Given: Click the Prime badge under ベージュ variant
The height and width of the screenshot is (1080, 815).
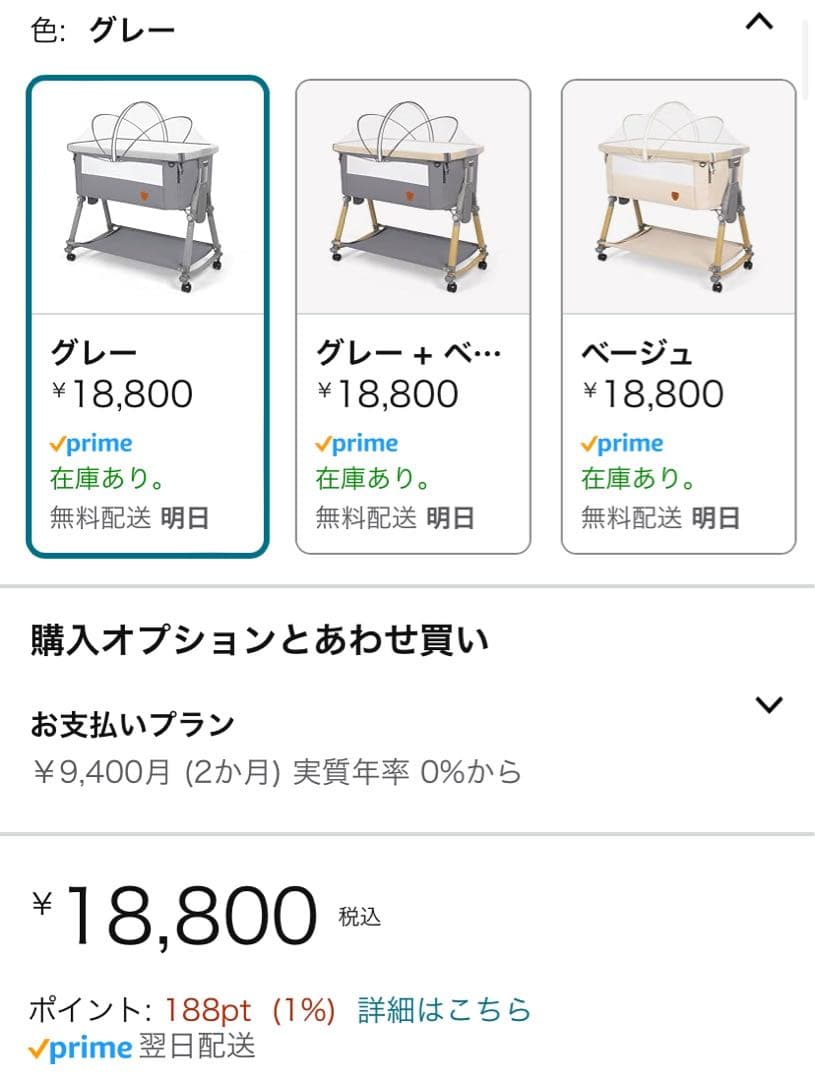Looking at the screenshot, I should click(x=620, y=442).
